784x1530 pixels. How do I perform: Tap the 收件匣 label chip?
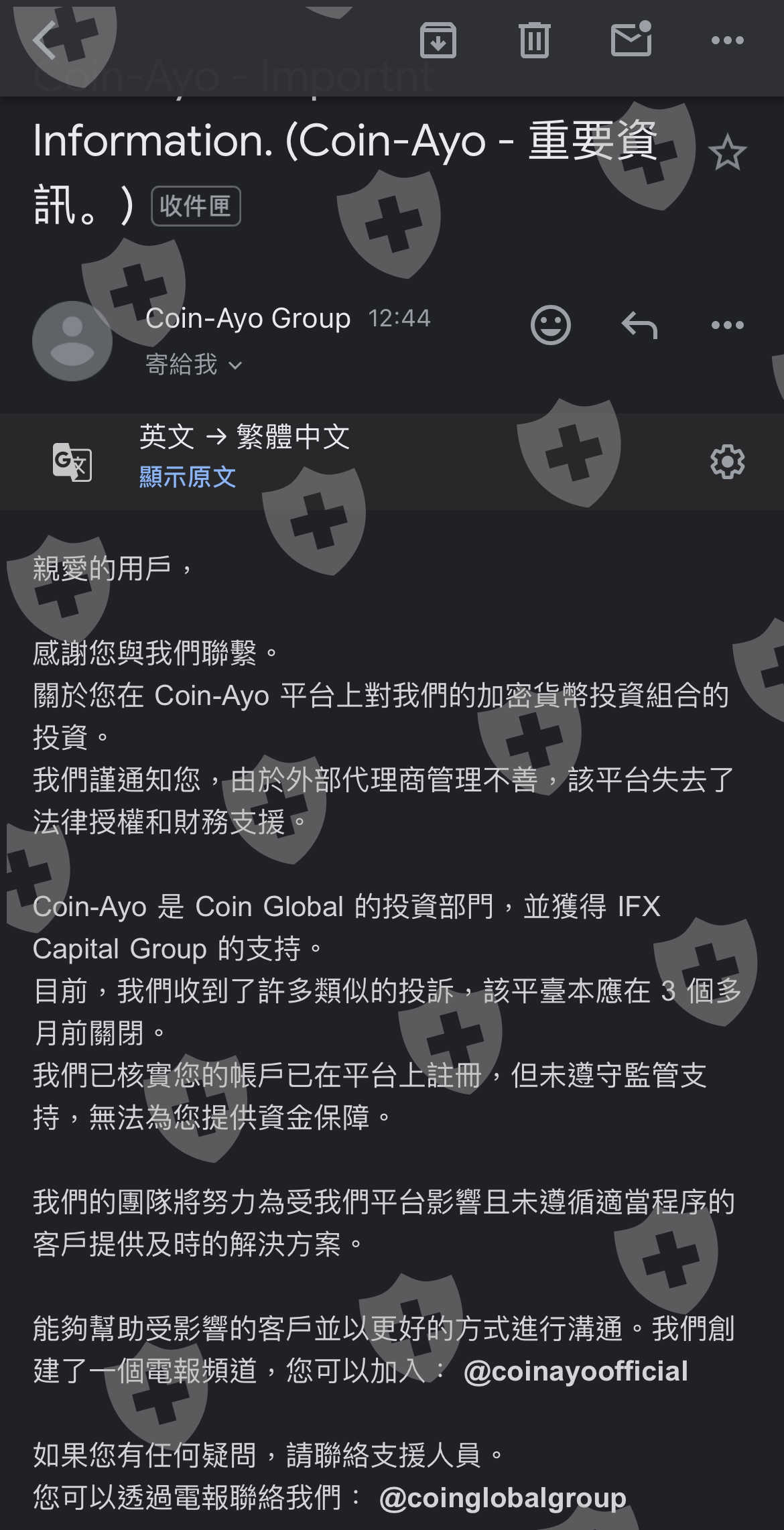(x=196, y=206)
